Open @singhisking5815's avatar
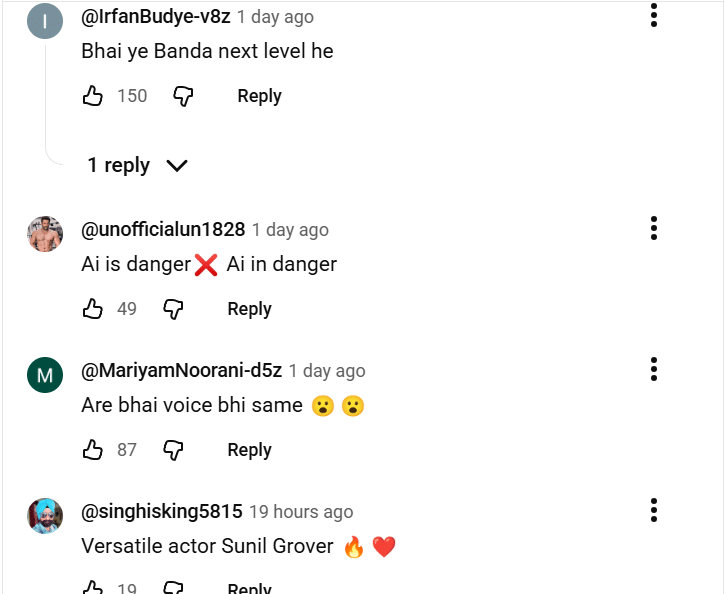 pyautogui.click(x=45, y=516)
